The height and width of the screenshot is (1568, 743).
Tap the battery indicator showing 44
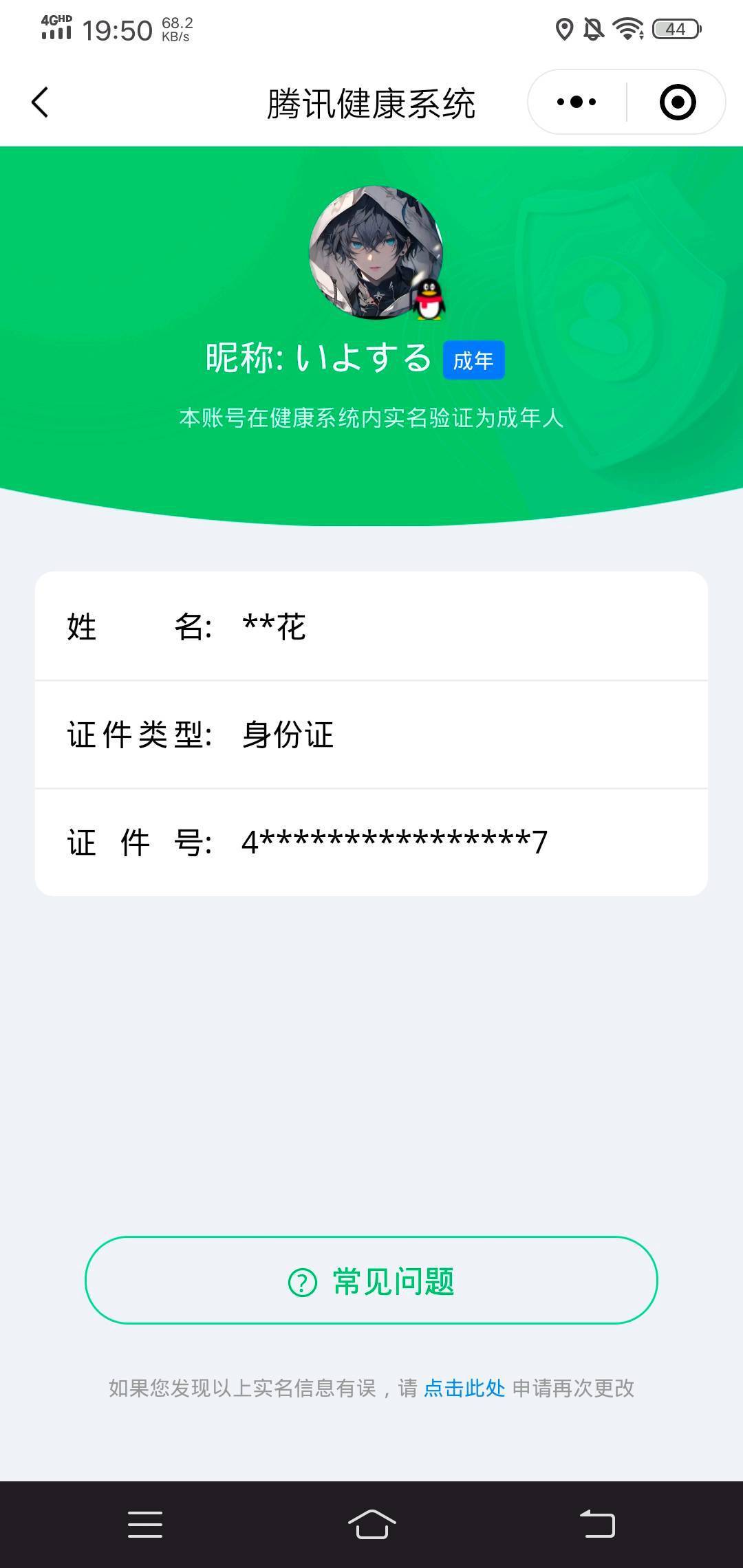(x=671, y=29)
